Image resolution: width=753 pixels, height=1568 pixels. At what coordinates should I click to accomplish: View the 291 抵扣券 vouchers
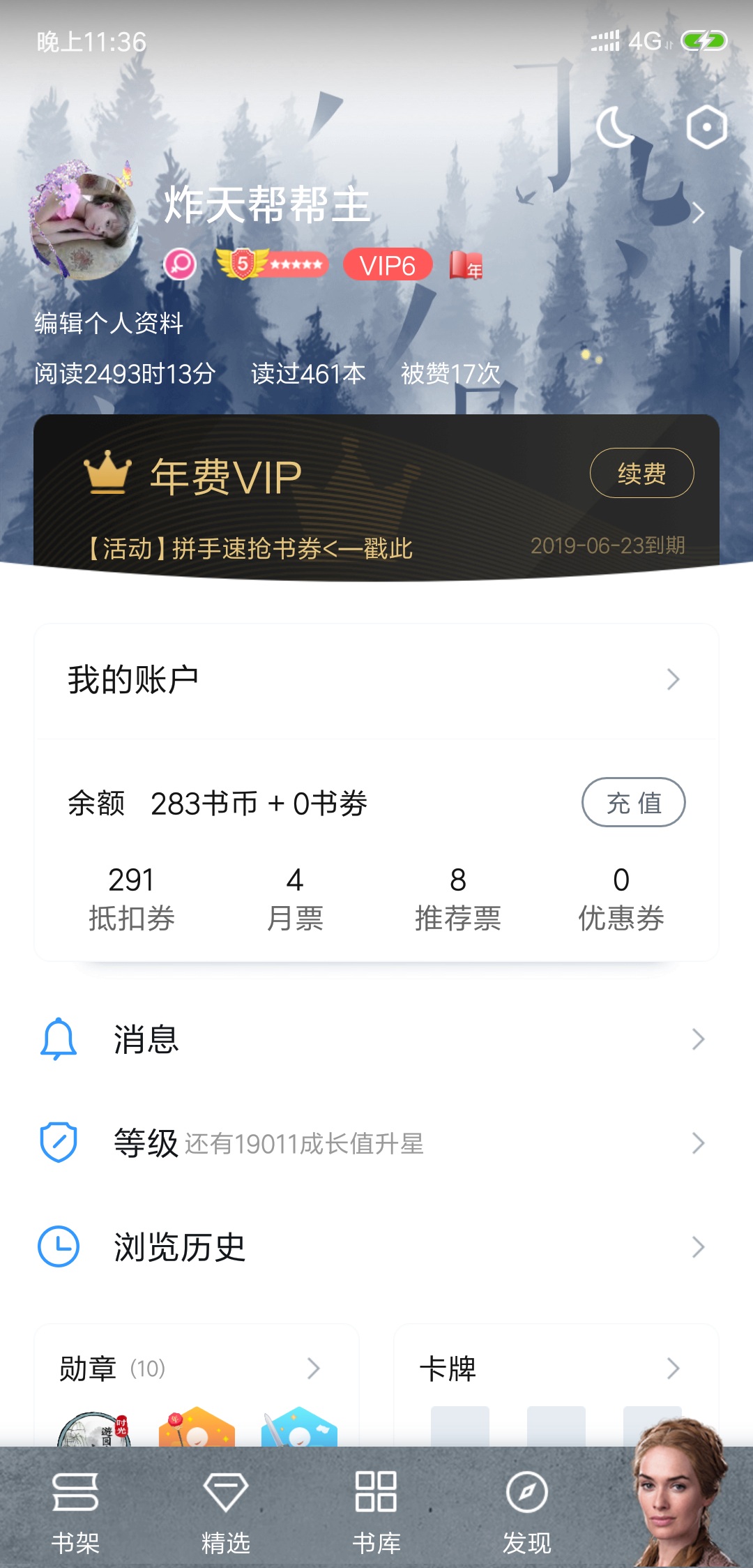[x=131, y=898]
